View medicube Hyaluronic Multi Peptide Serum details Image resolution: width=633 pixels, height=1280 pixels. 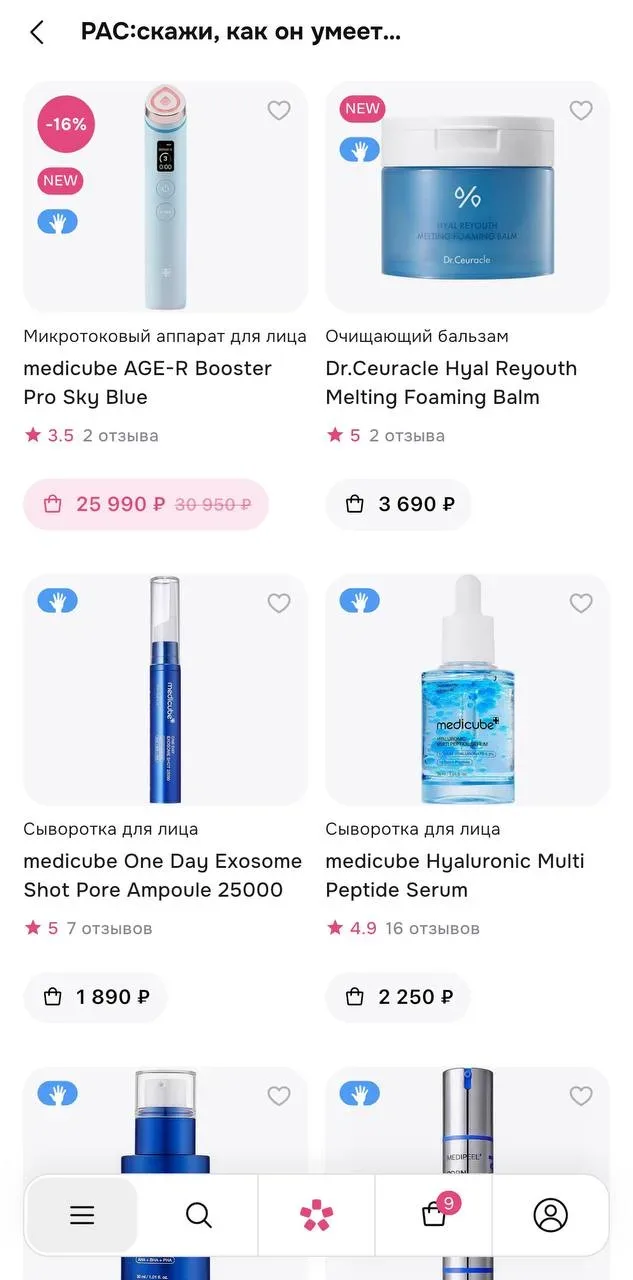click(455, 875)
